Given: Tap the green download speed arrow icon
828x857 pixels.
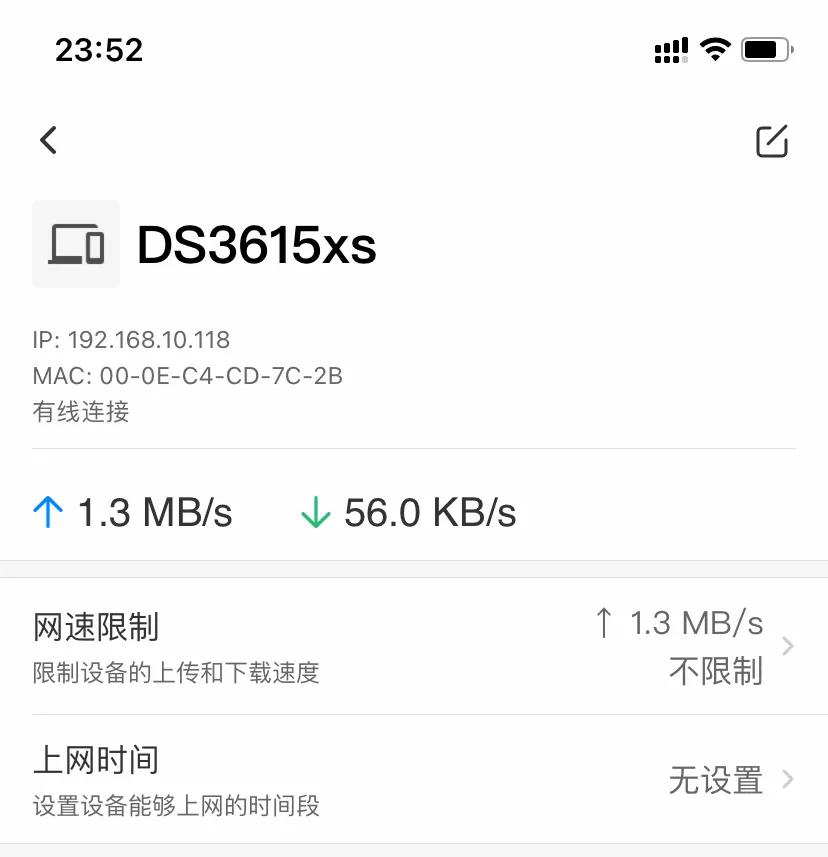Looking at the screenshot, I should click(x=315, y=512).
